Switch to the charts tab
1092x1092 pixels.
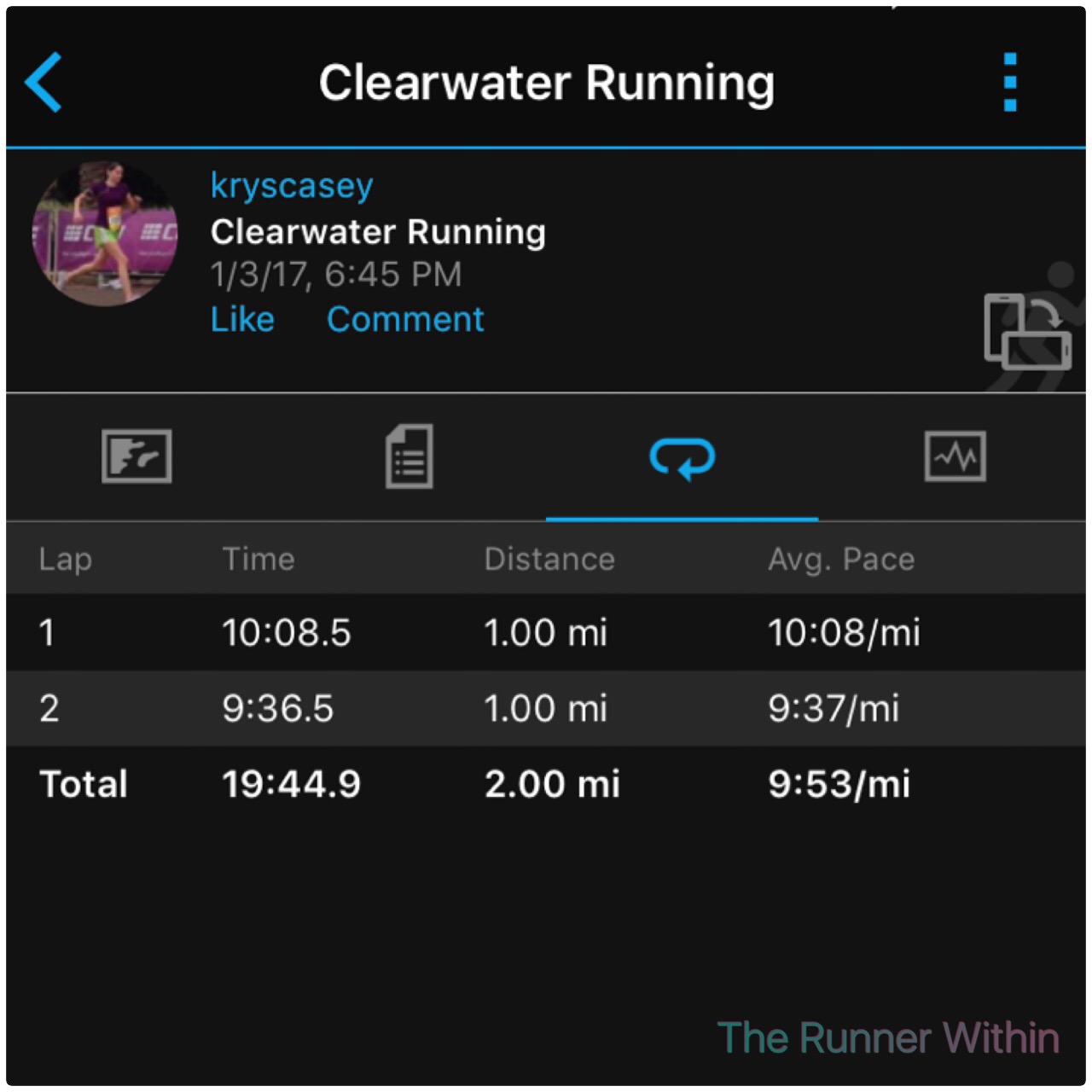pyautogui.click(x=955, y=456)
